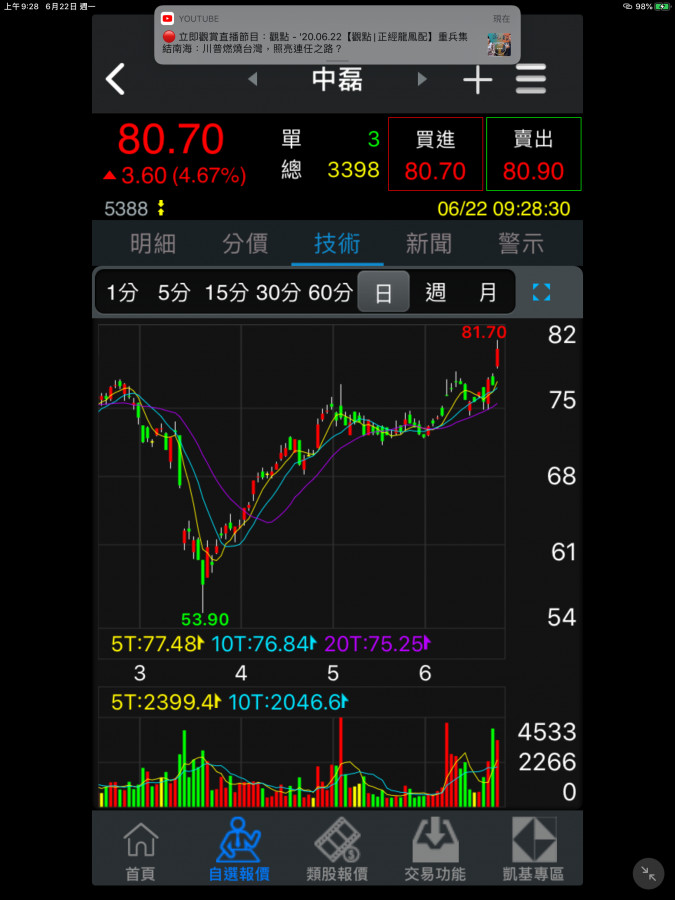Switch to the previous stock
Screen dimensions: 675x900
pos(252,79)
